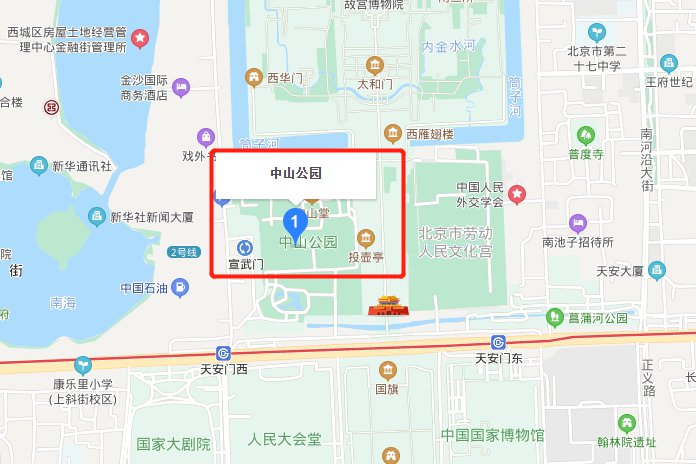
Task: Open the 西华门 point of interest
Action: click(254, 76)
